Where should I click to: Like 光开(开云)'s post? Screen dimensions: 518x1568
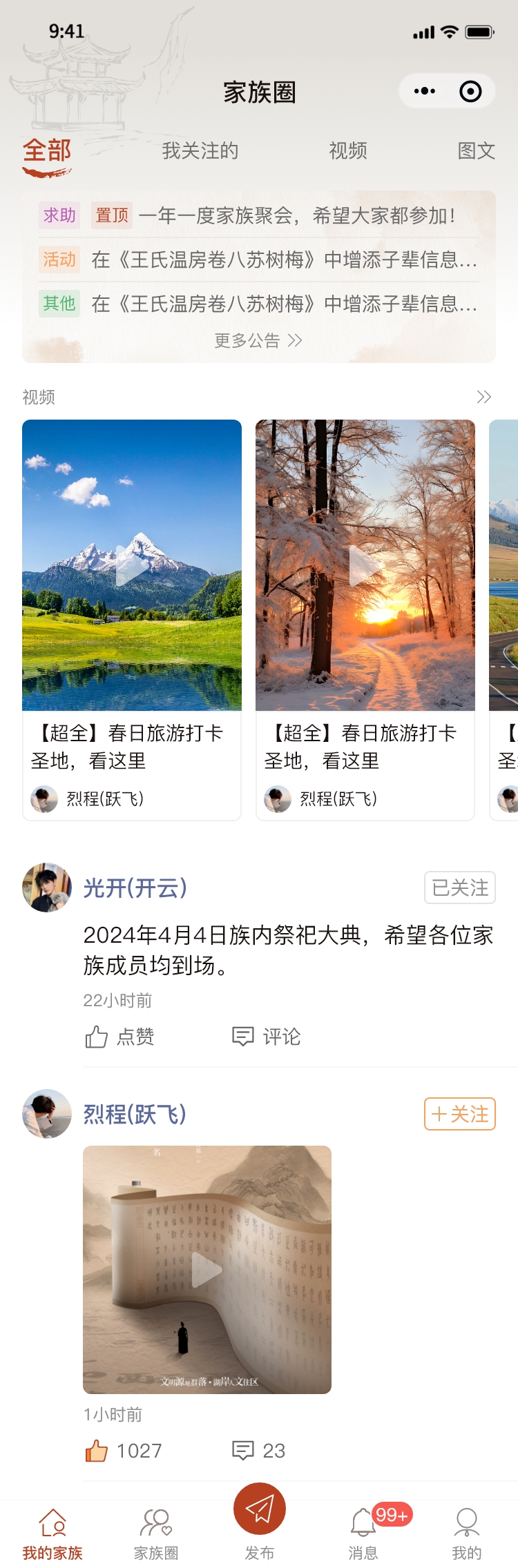[x=119, y=1037]
